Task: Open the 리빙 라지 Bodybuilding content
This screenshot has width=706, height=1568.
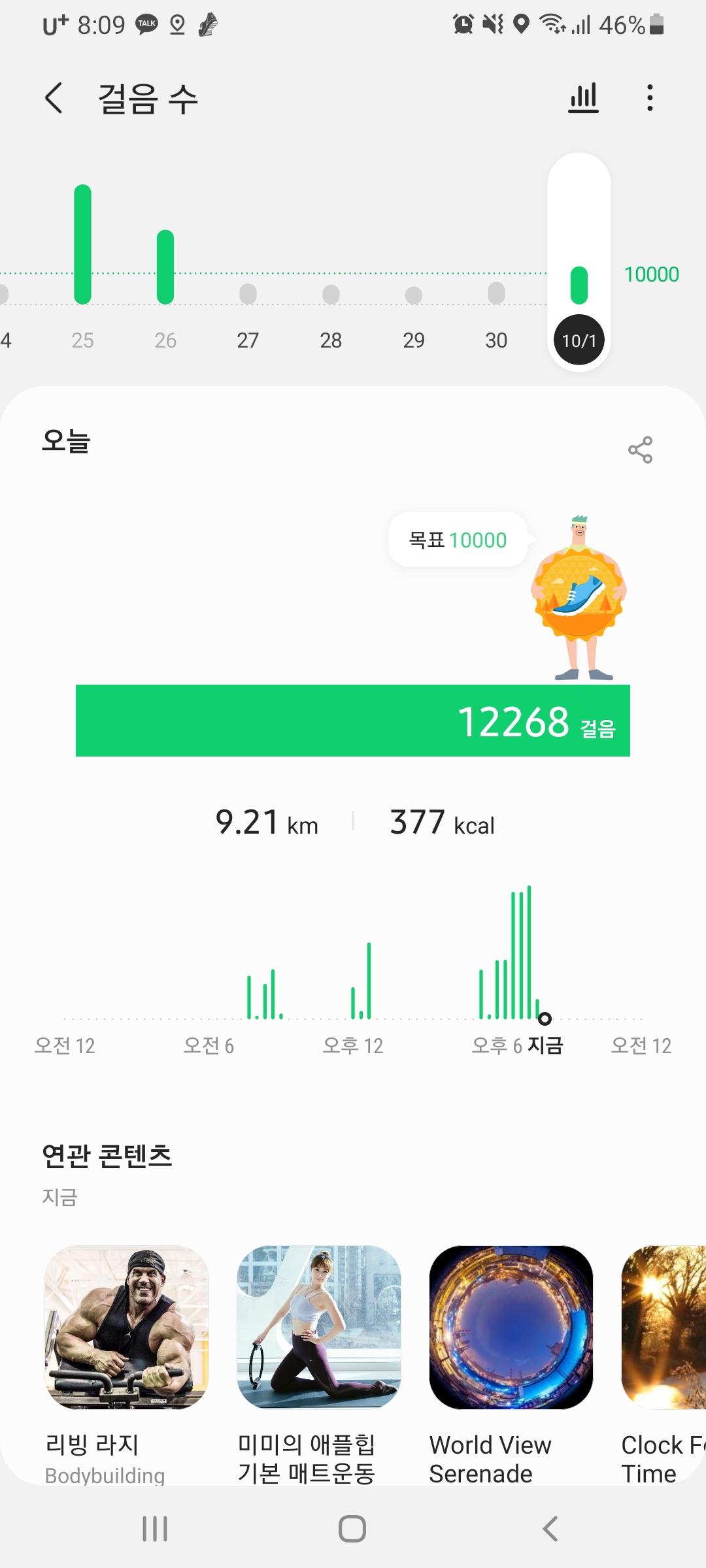Action: [126, 1327]
